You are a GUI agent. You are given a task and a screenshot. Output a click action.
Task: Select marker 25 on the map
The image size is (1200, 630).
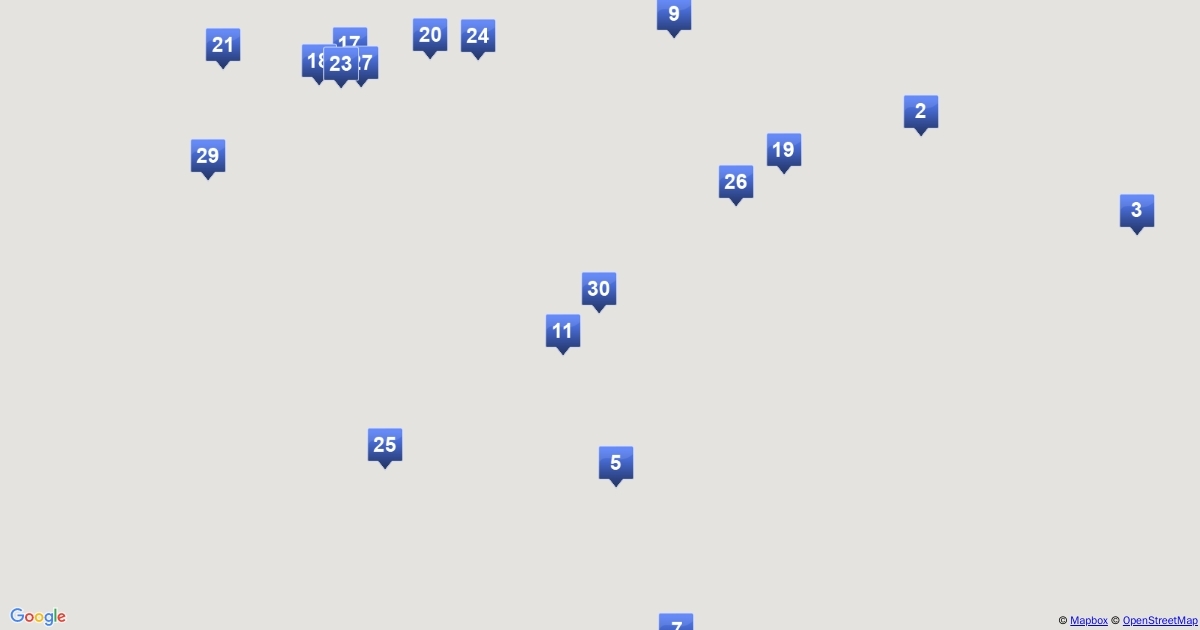[385, 445]
